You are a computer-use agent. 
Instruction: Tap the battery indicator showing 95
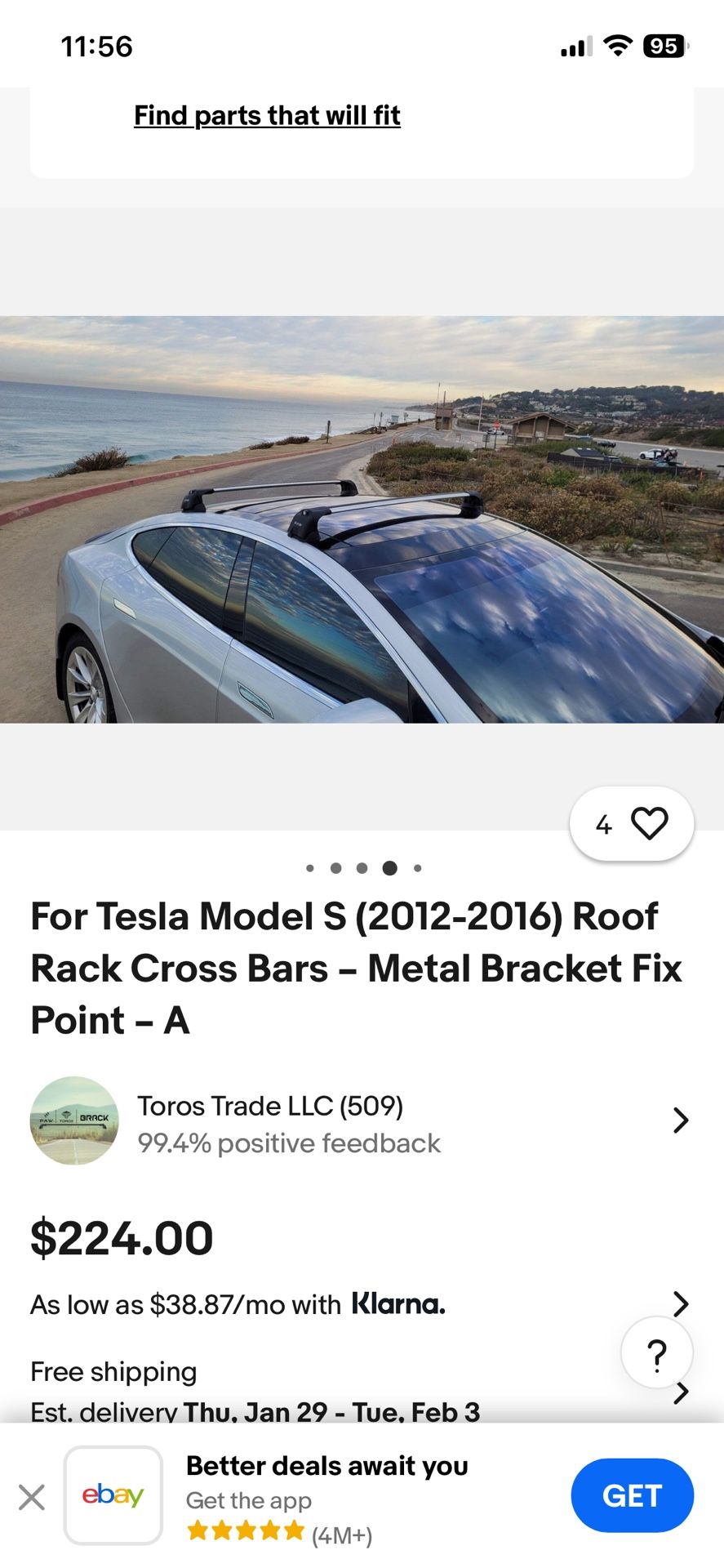pyautogui.click(x=663, y=47)
